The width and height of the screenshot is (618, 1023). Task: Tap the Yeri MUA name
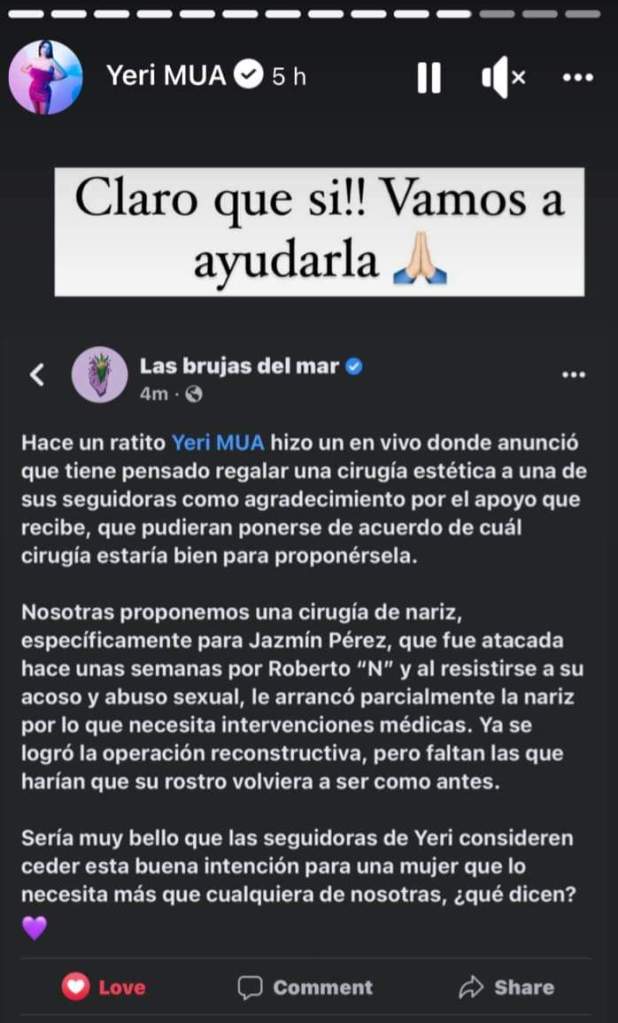pos(166,76)
